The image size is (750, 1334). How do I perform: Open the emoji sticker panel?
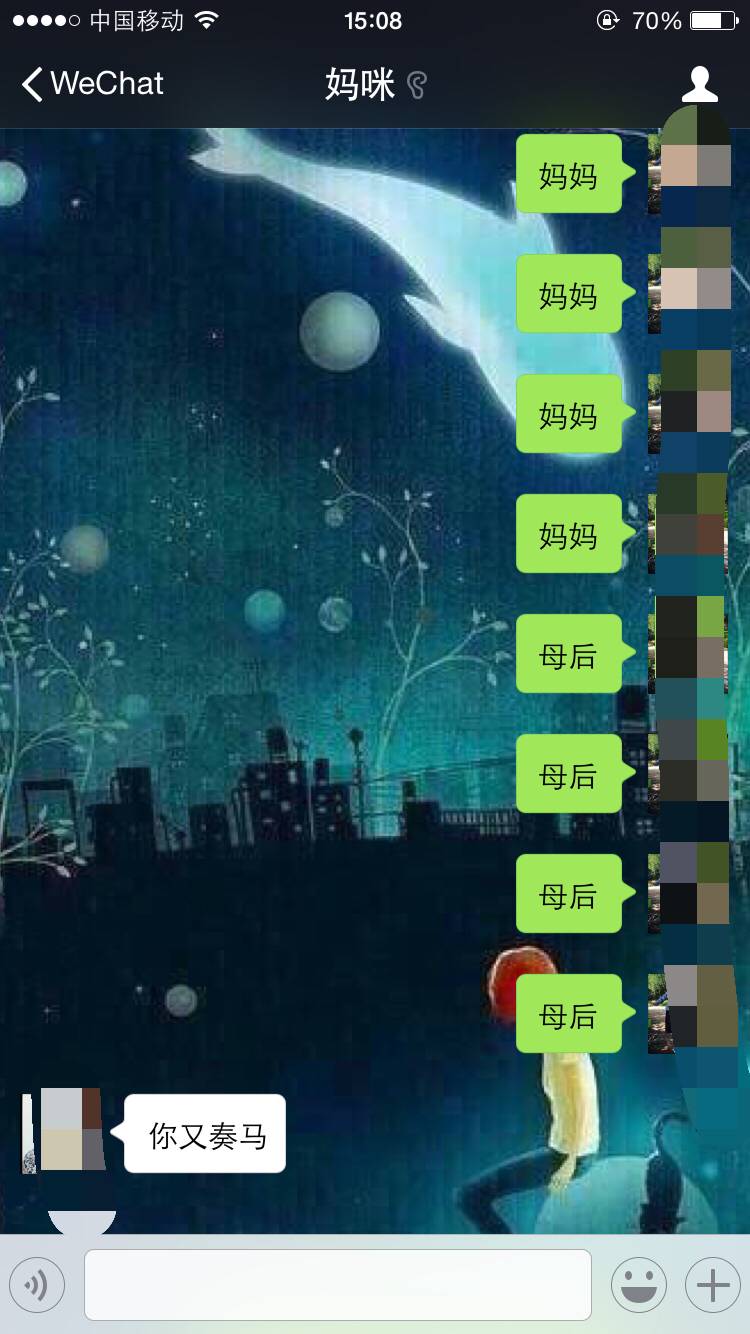pyautogui.click(x=638, y=1284)
